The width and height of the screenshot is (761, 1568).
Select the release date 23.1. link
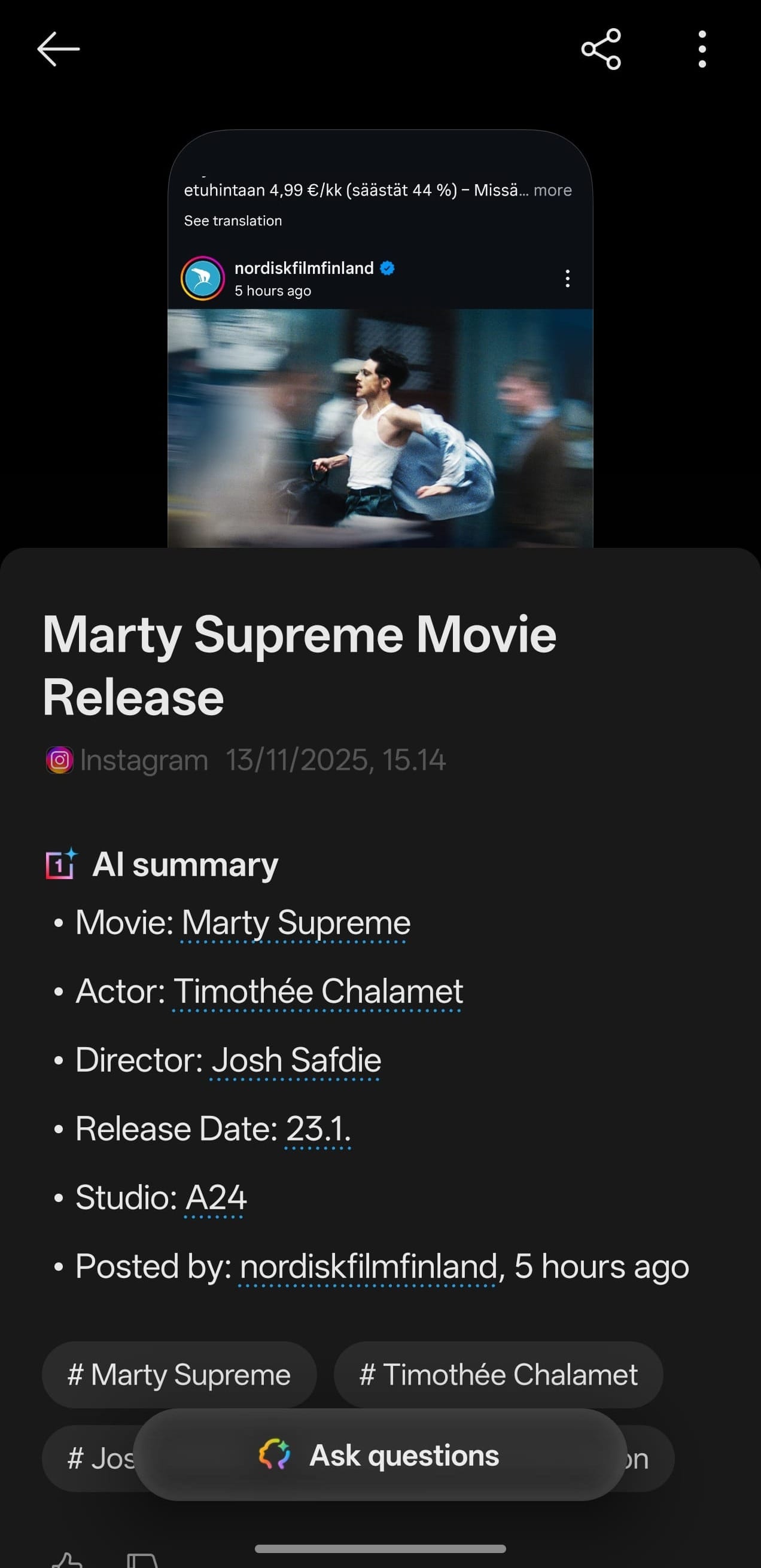click(318, 1129)
